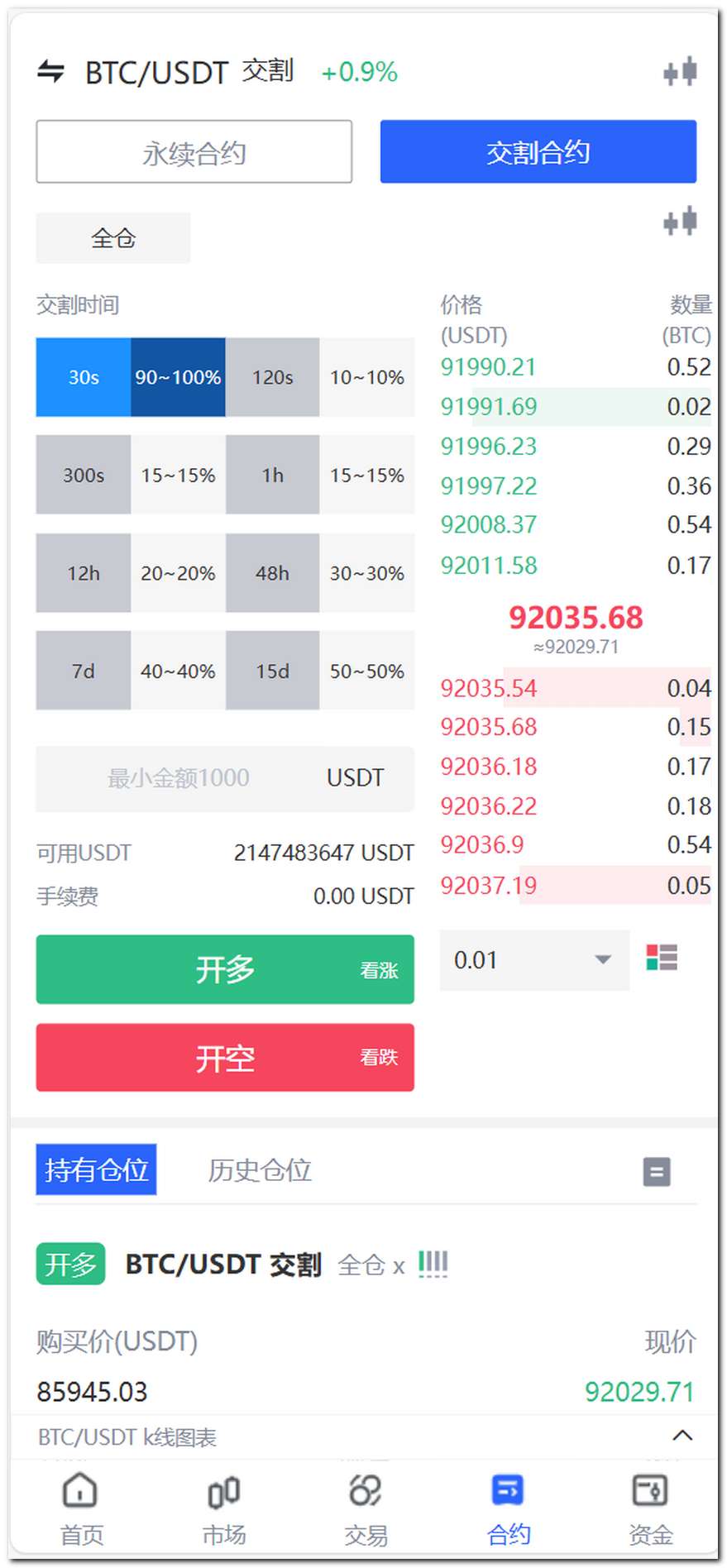Screen dimensions: 727x1568
Task: Go to the 资金 tab
Action: coord(651,1508)
